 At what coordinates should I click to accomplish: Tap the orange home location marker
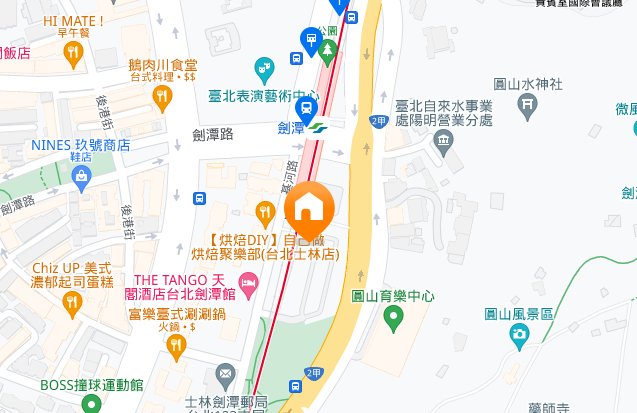309,208
